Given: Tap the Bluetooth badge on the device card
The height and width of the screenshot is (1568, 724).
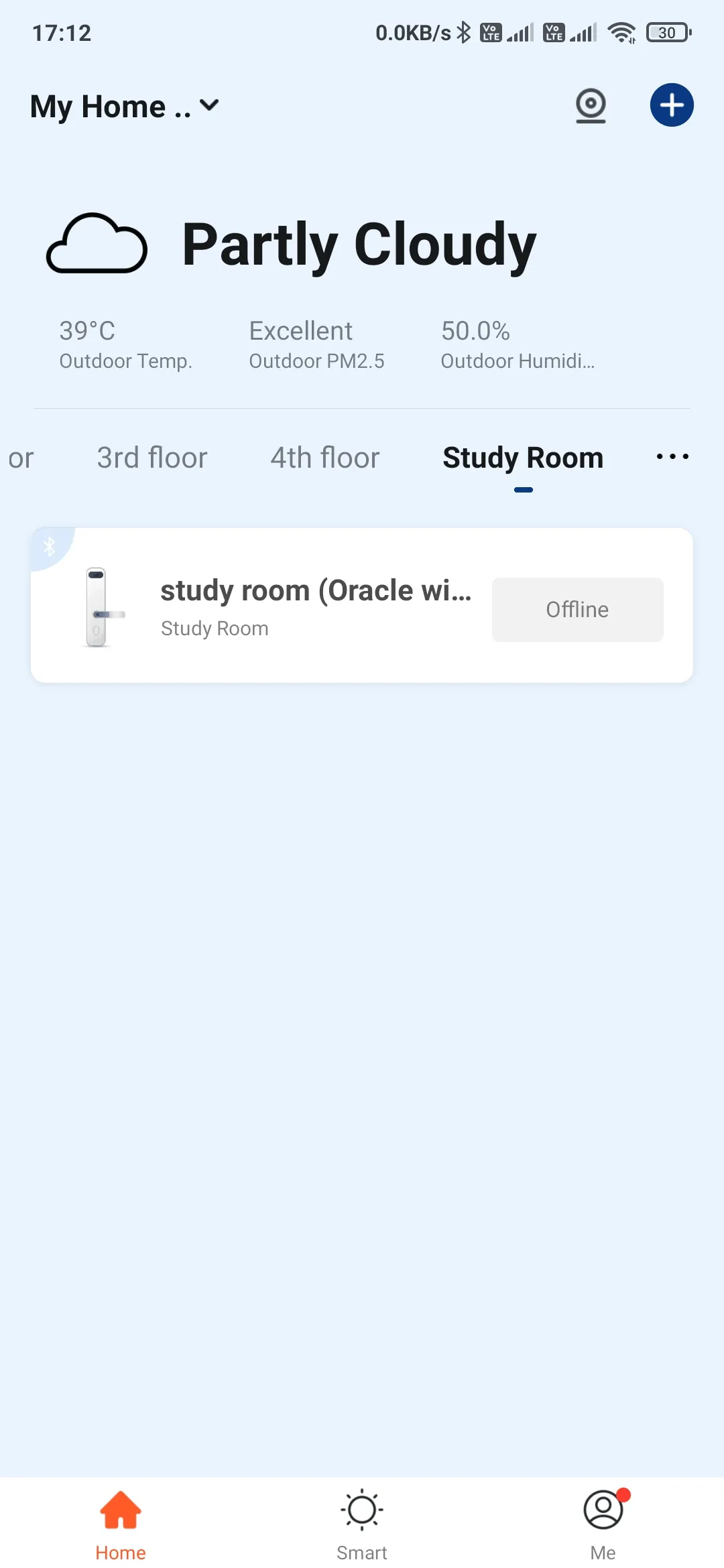Looking at the screenshot, I should coord(49,544).
